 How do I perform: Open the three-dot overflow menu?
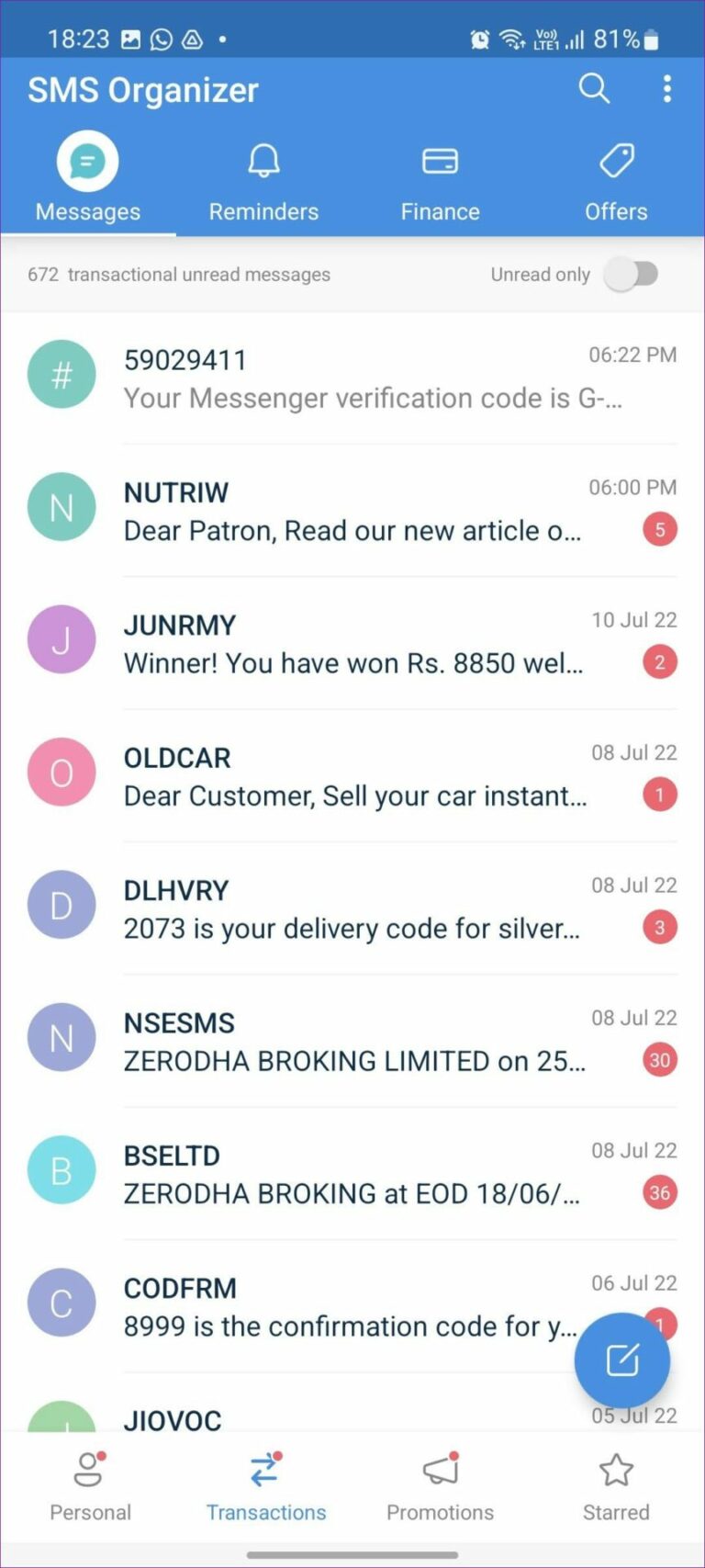[x=666, y=89]
